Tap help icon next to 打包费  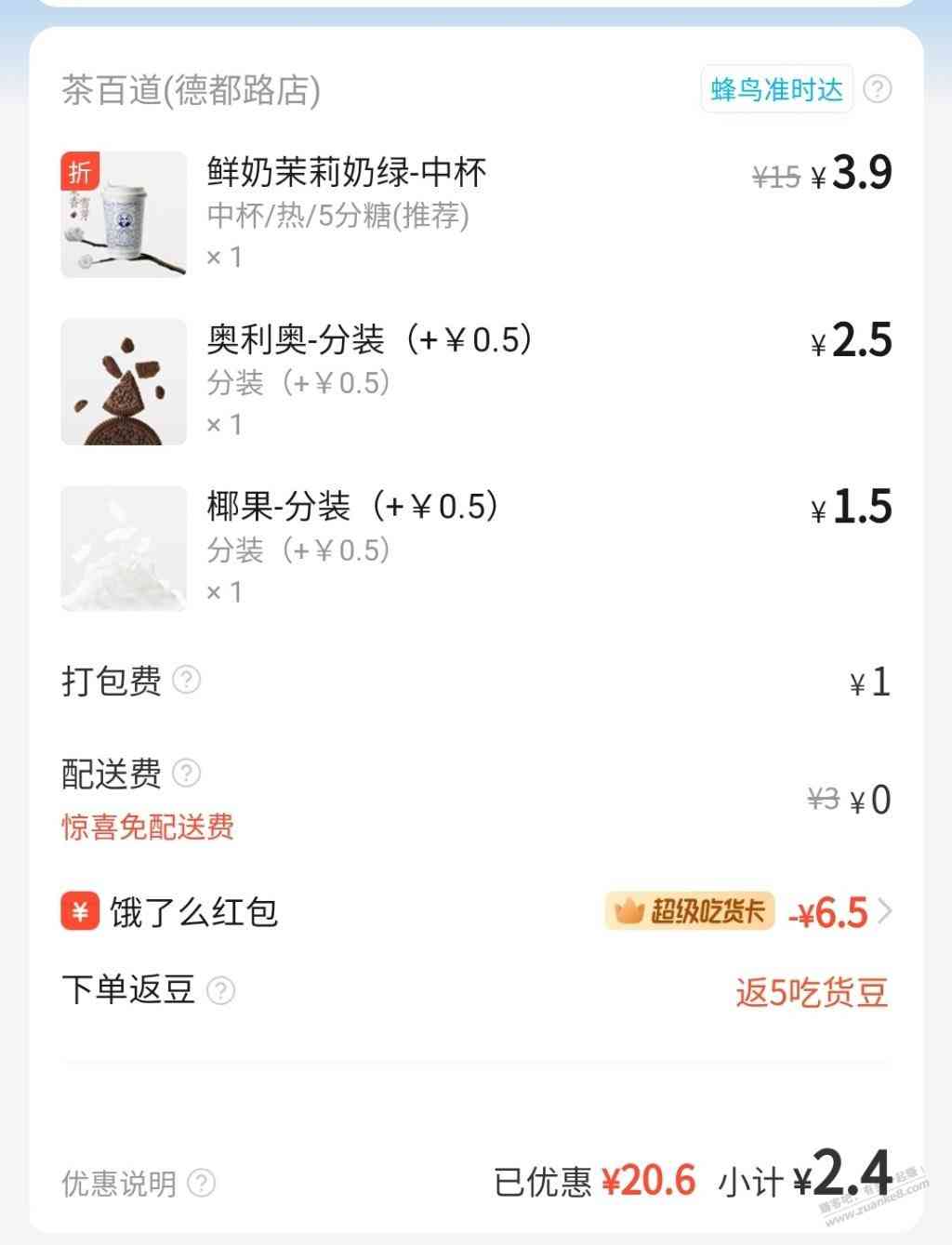(187, 680)
